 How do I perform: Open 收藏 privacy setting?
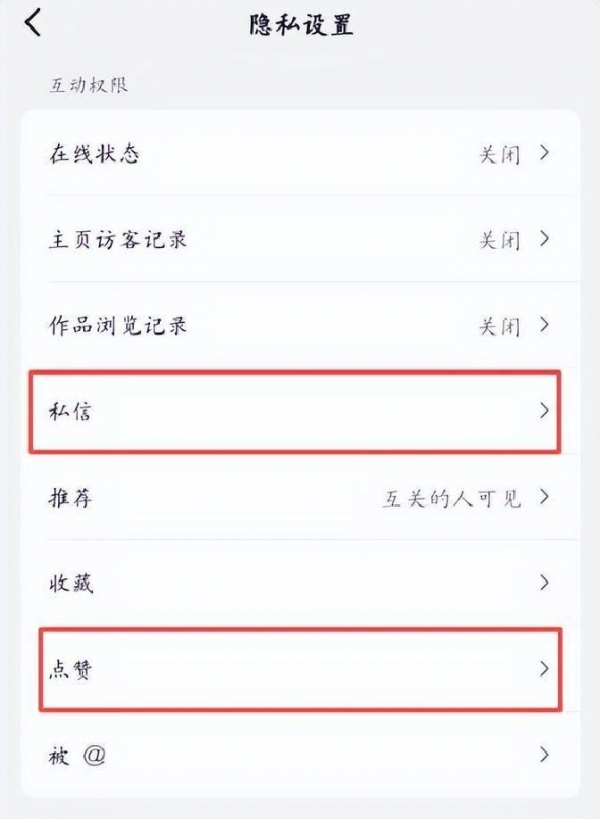(x=300, y=583)
